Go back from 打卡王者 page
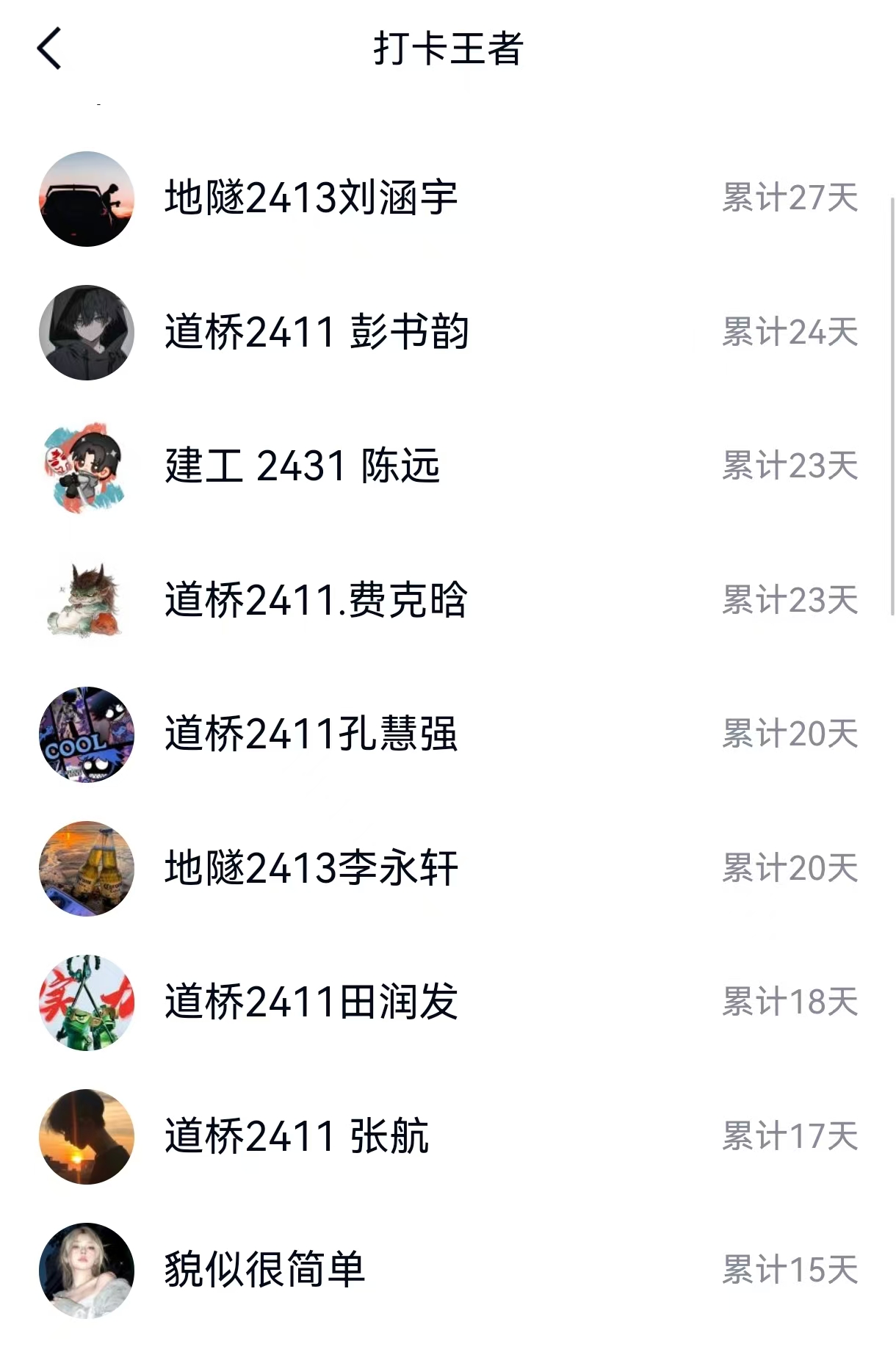 pos(49,49)
